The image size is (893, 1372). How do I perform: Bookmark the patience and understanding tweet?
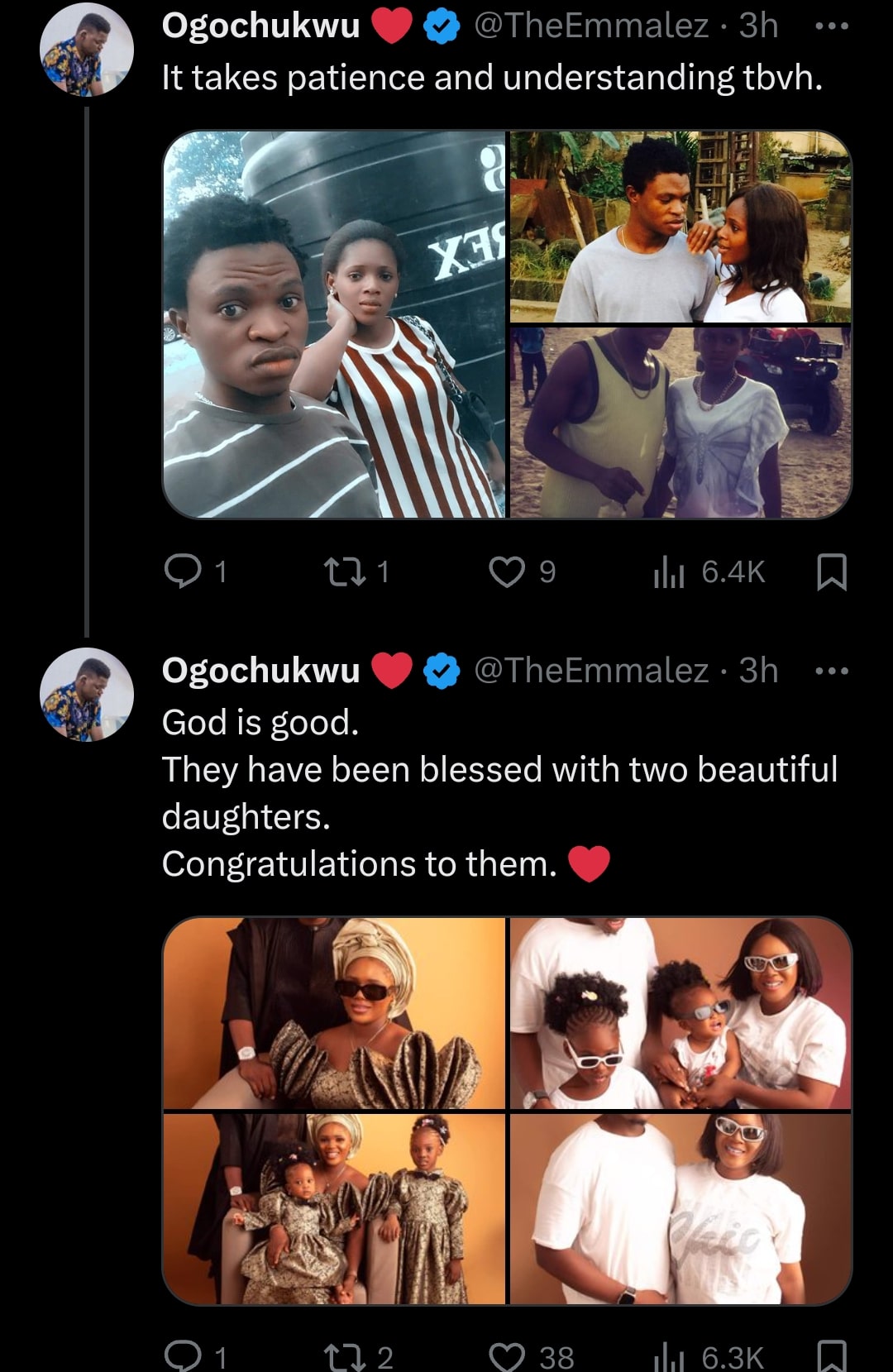(831, 571)
